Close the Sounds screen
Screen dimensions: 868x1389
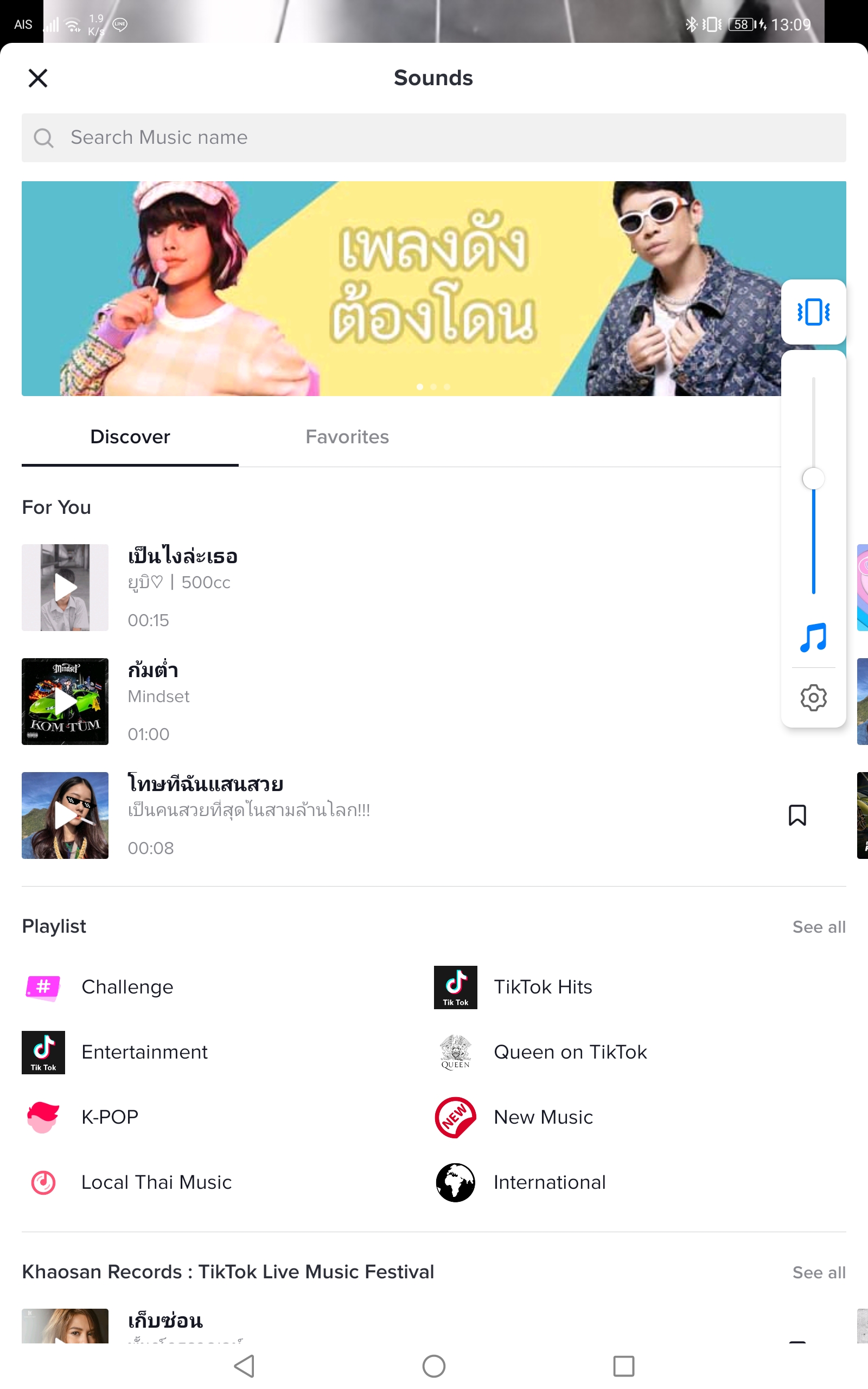38,78
